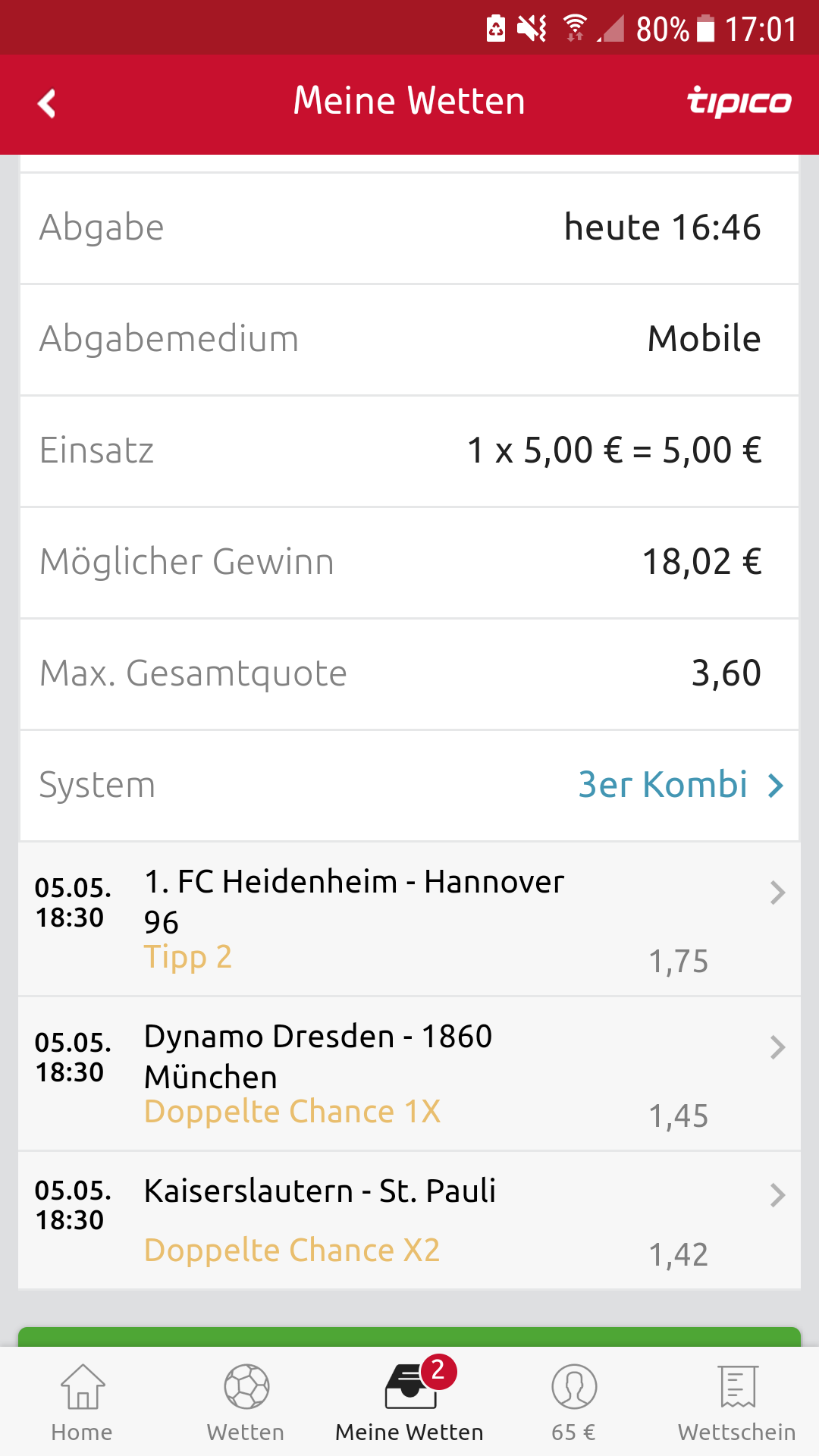Open the 65 € account tab
Viewport: 819px width, 1456px height.
point(573,1403)
